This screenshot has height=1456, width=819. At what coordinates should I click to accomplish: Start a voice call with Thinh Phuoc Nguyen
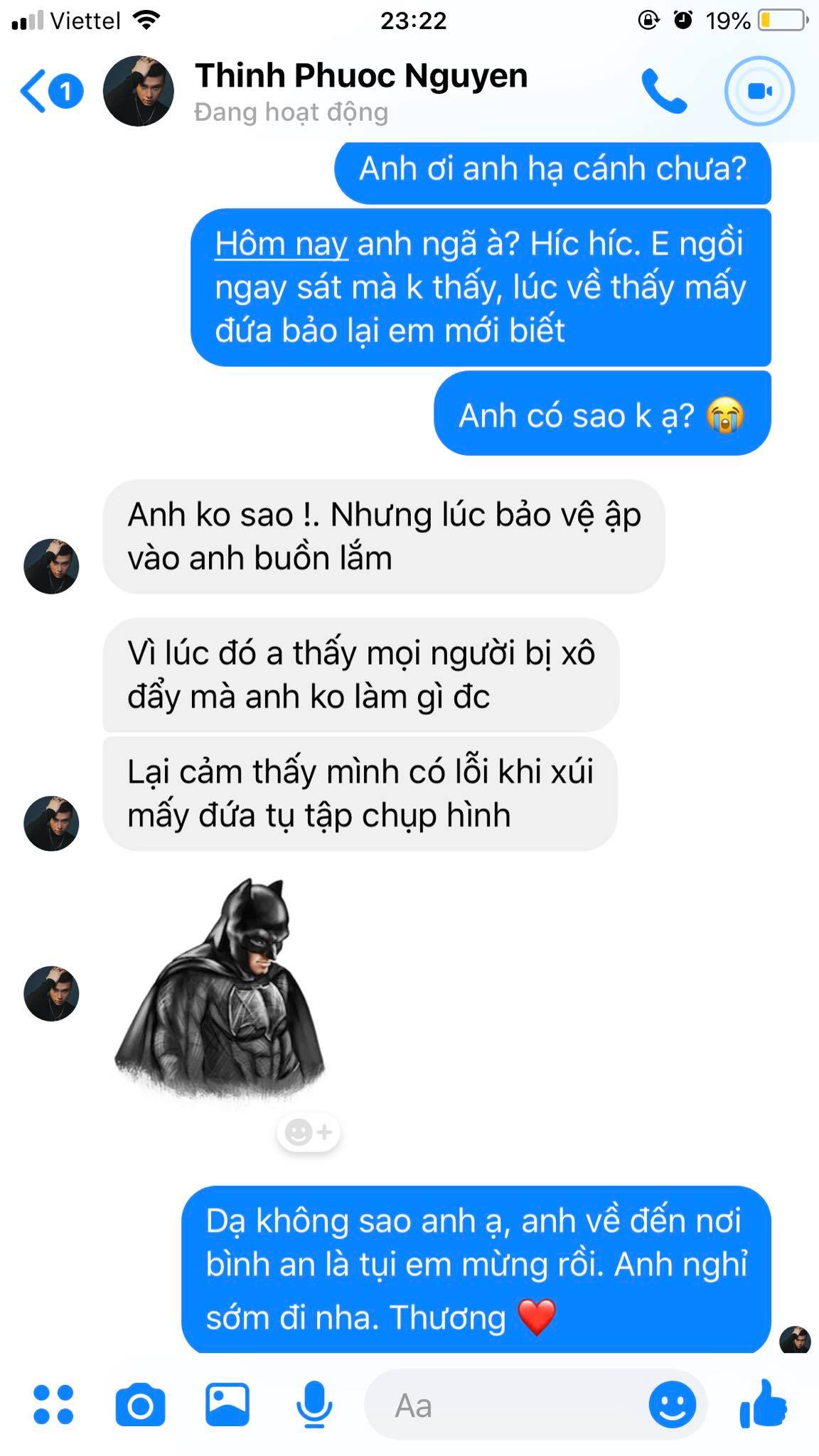tap(664, 91)
